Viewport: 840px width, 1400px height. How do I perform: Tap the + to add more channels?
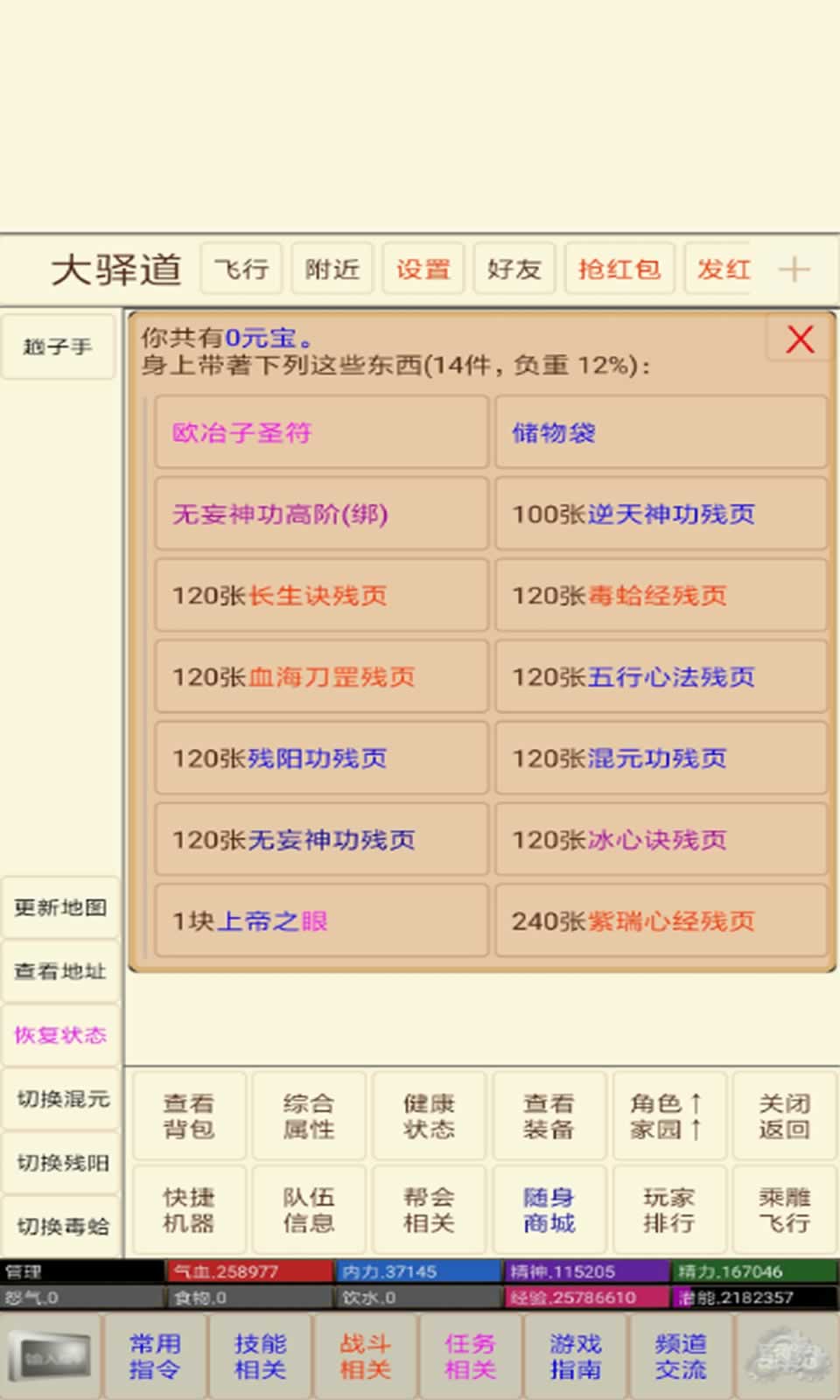point(794,269)
